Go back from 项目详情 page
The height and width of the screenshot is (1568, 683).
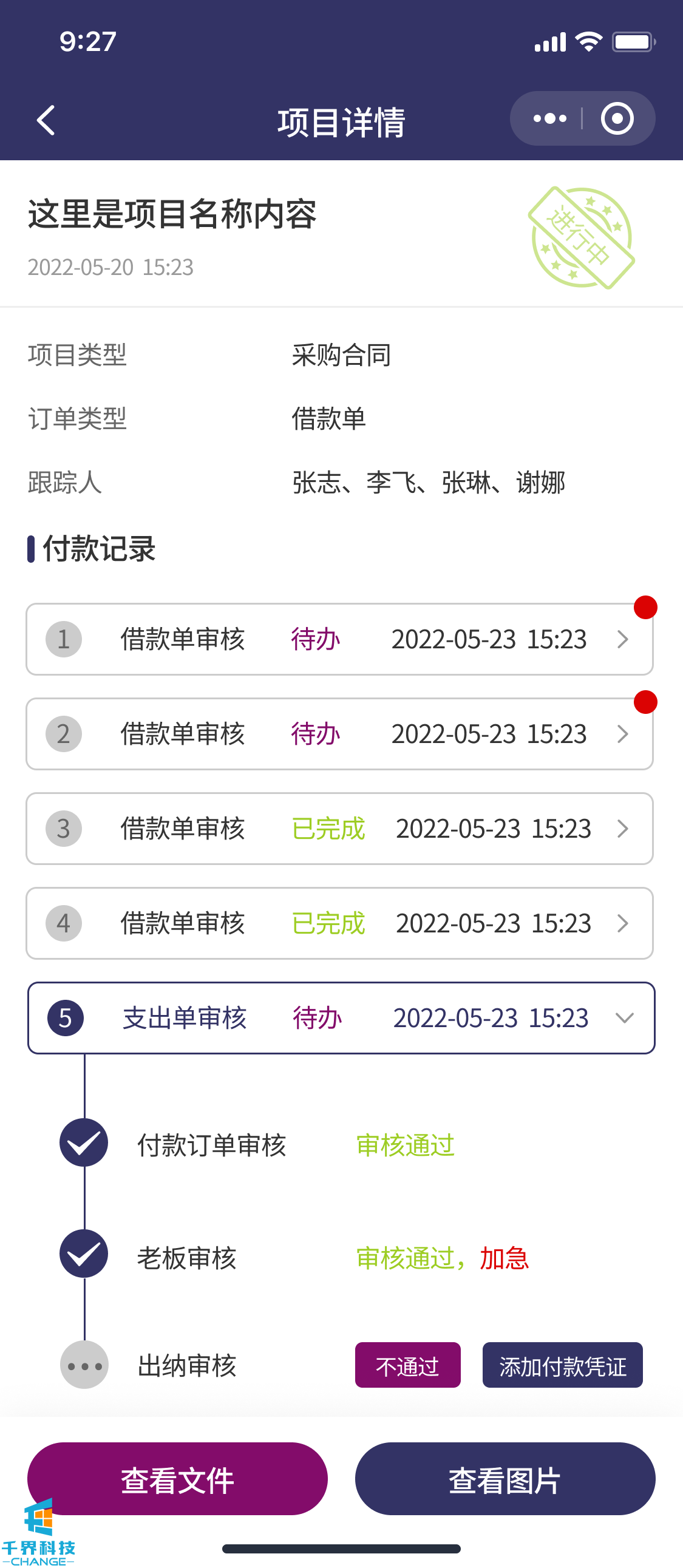coord(46,120)
